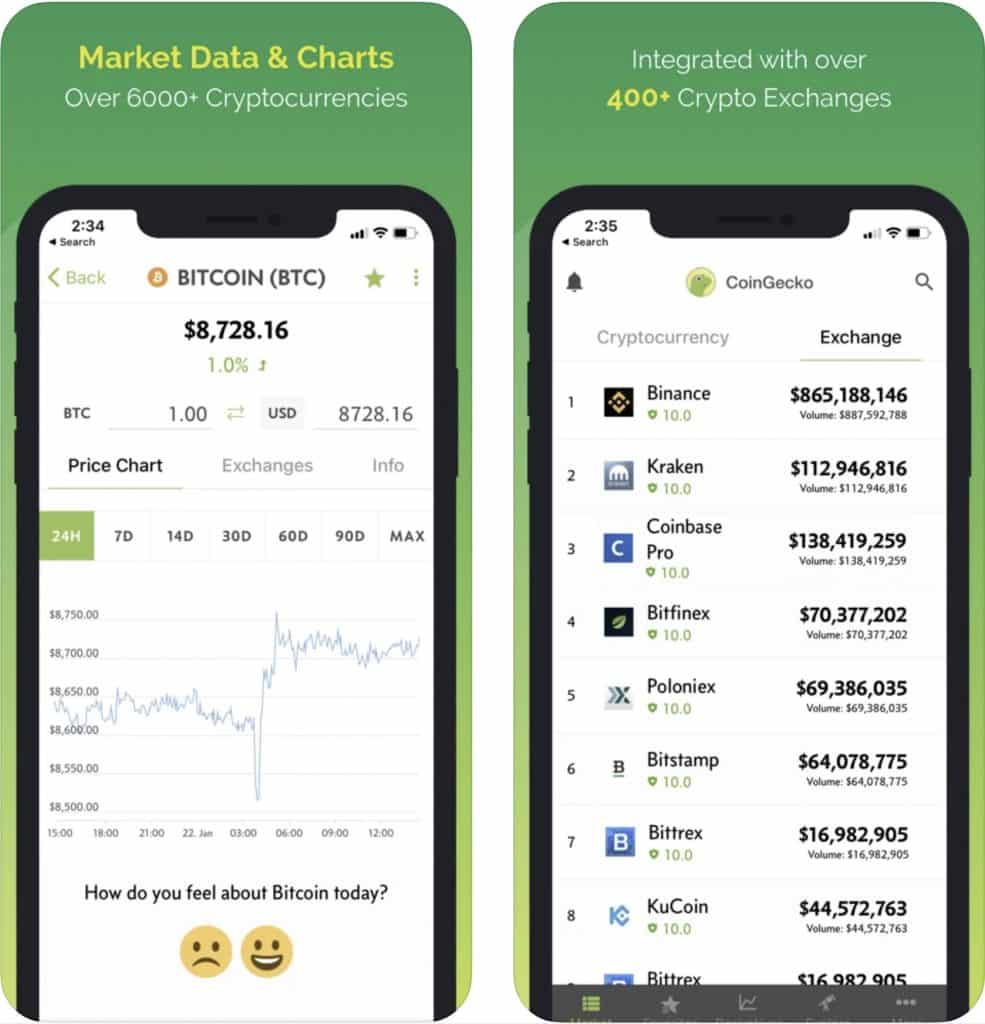Open the chart icon in the bottom bar

(x=747, y=1004)
